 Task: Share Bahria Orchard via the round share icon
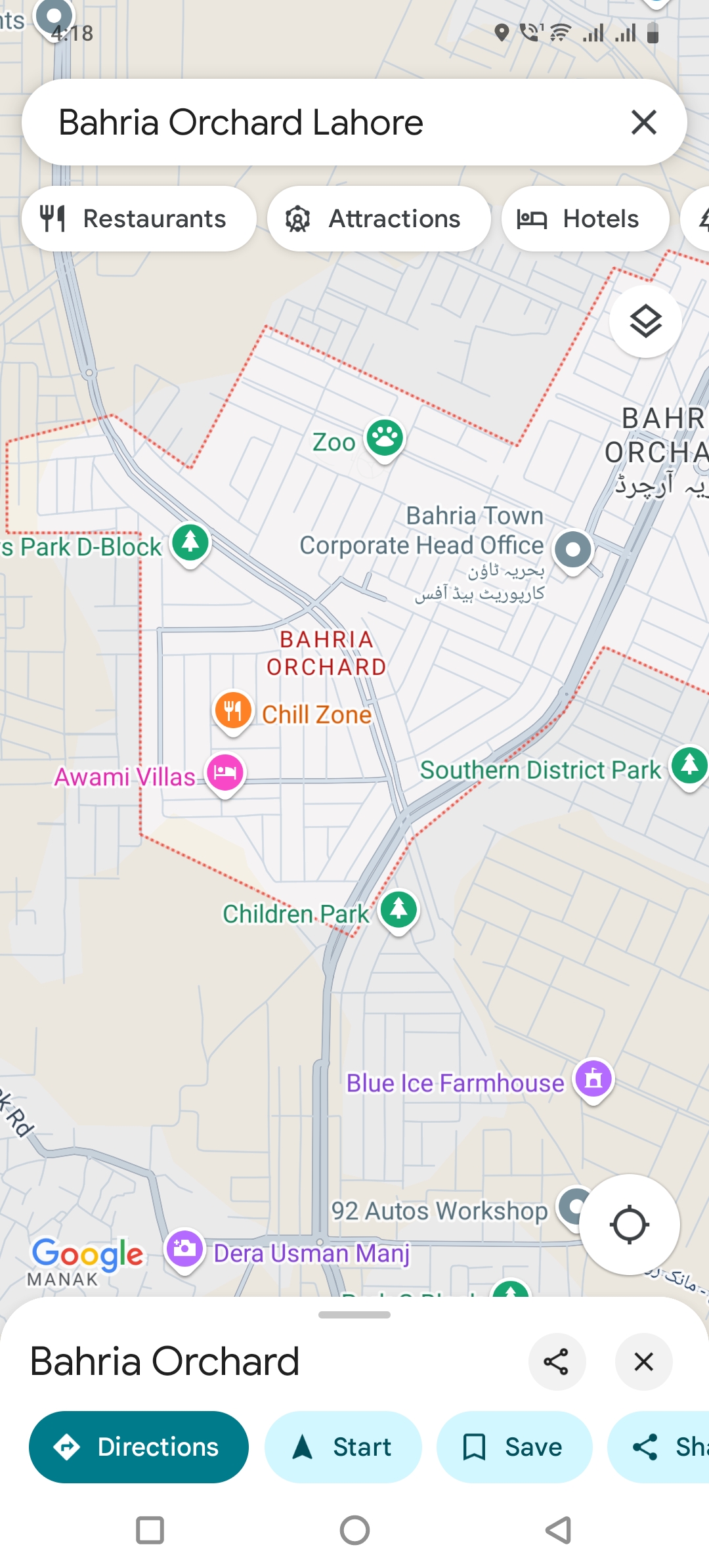[x=556, y=1361]
